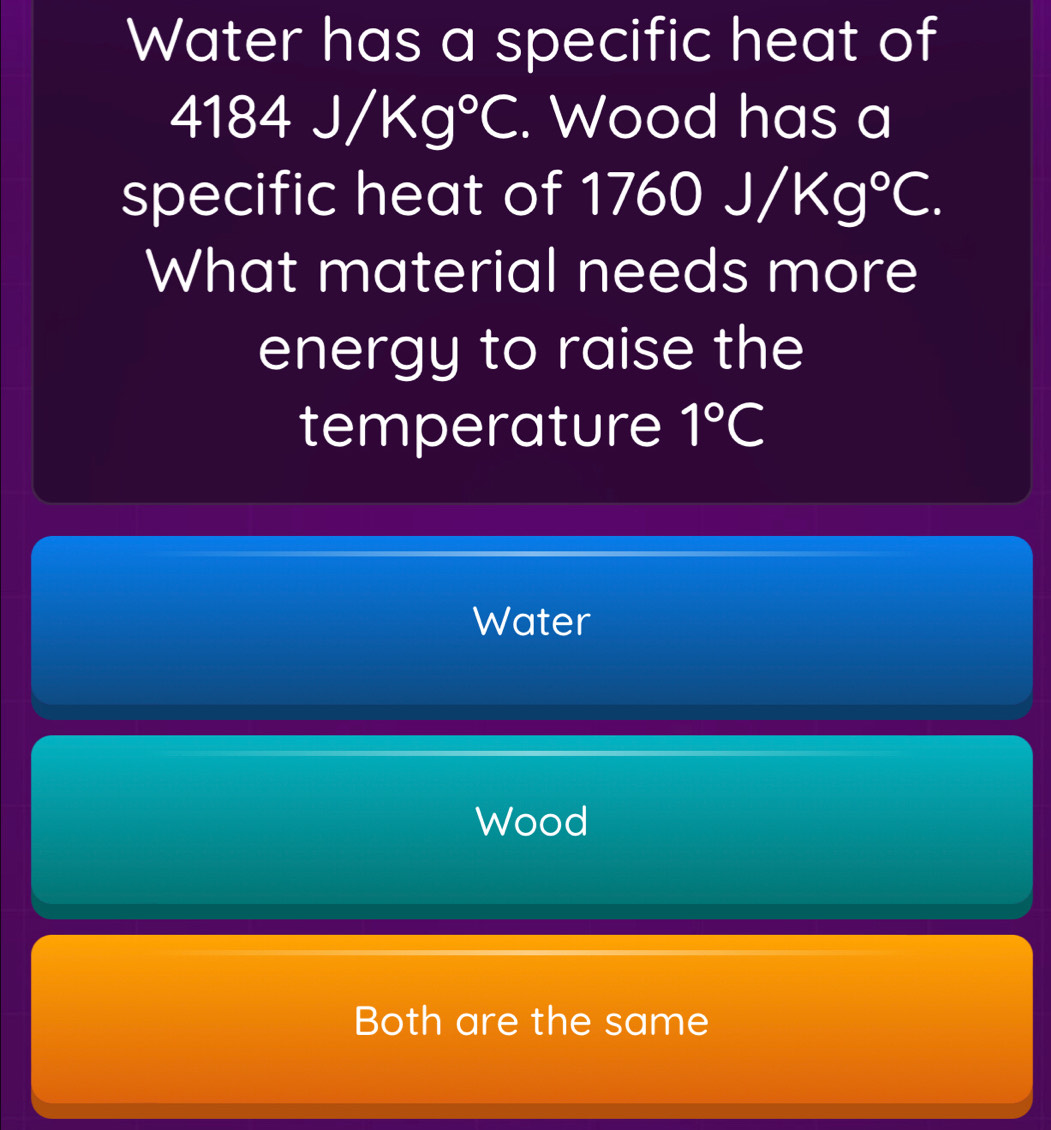1051x1130 pixels.
Task: Choose Wood as the answer
Action: click(532, 822)
